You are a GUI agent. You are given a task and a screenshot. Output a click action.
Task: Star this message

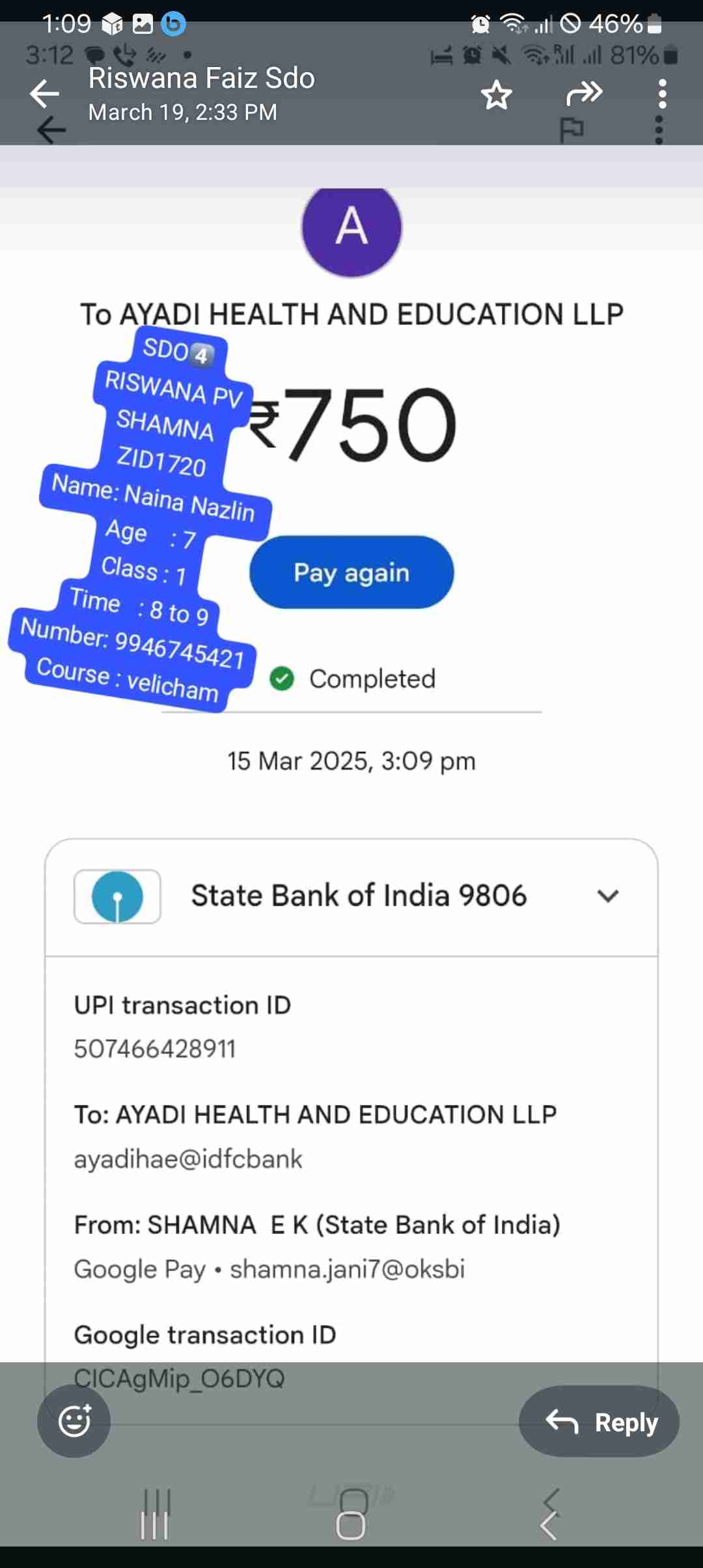497,95
